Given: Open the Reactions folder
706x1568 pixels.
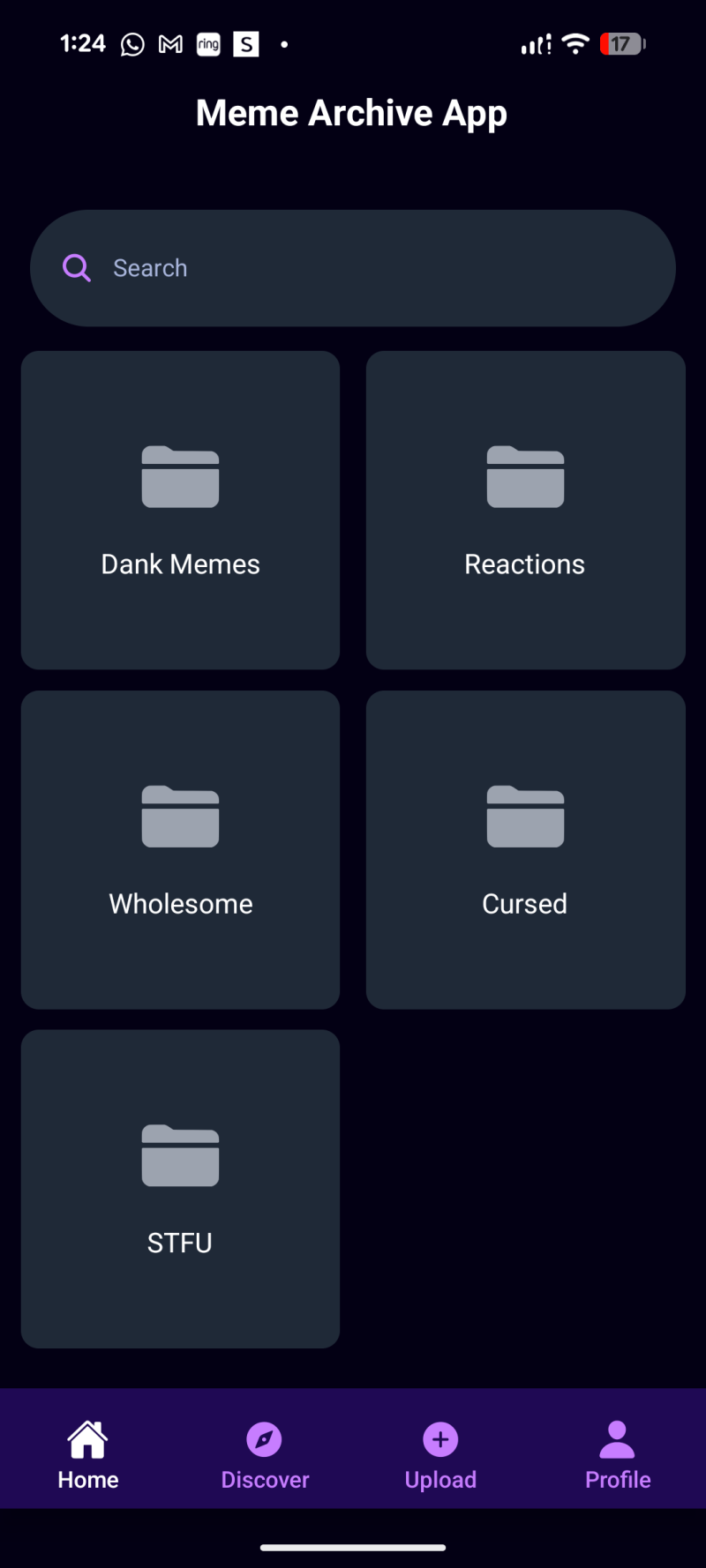Looking at the screenshot, I should pyautogui.click(x=525, y=510).
